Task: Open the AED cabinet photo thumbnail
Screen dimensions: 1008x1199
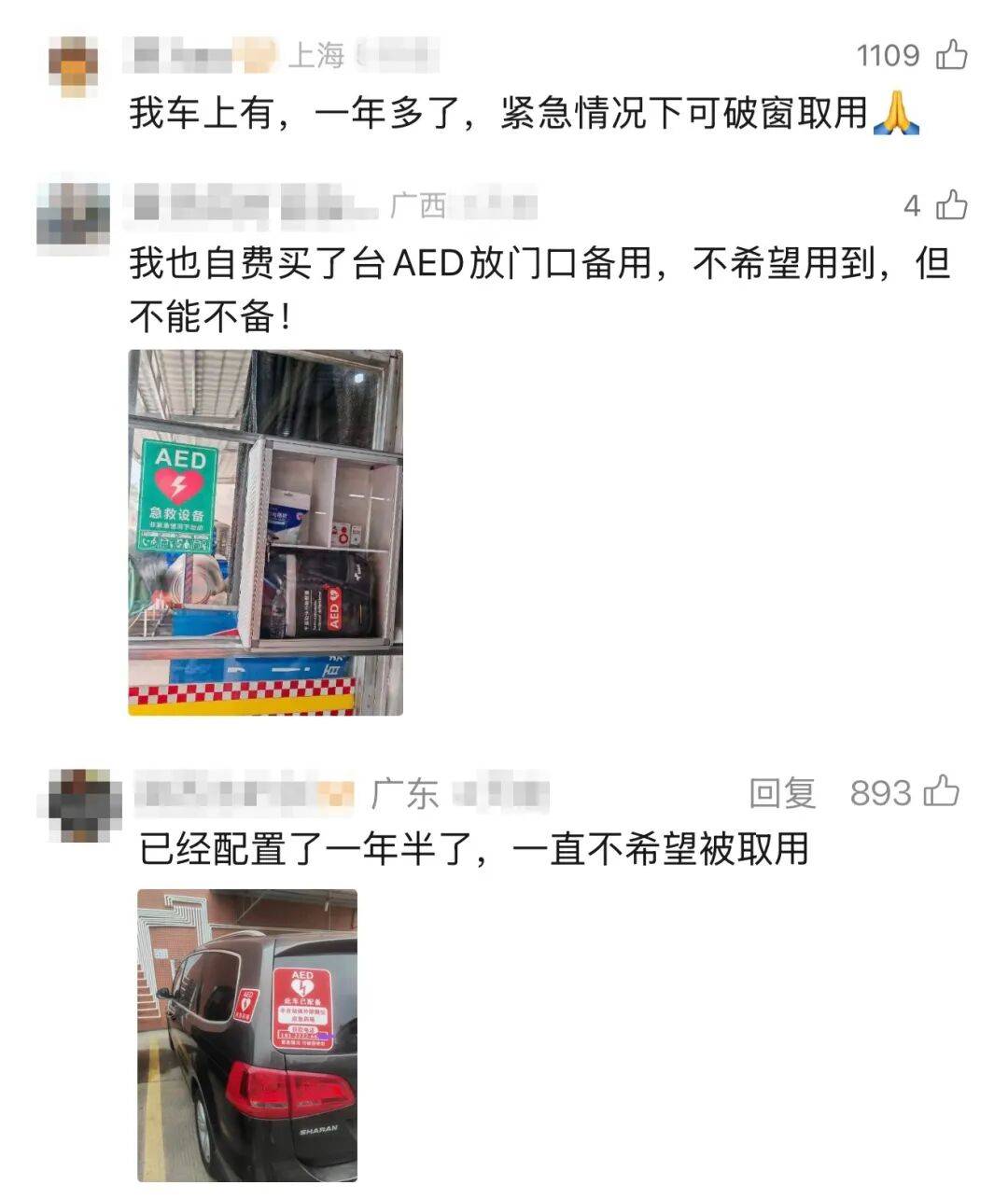Action: (266, 539)
